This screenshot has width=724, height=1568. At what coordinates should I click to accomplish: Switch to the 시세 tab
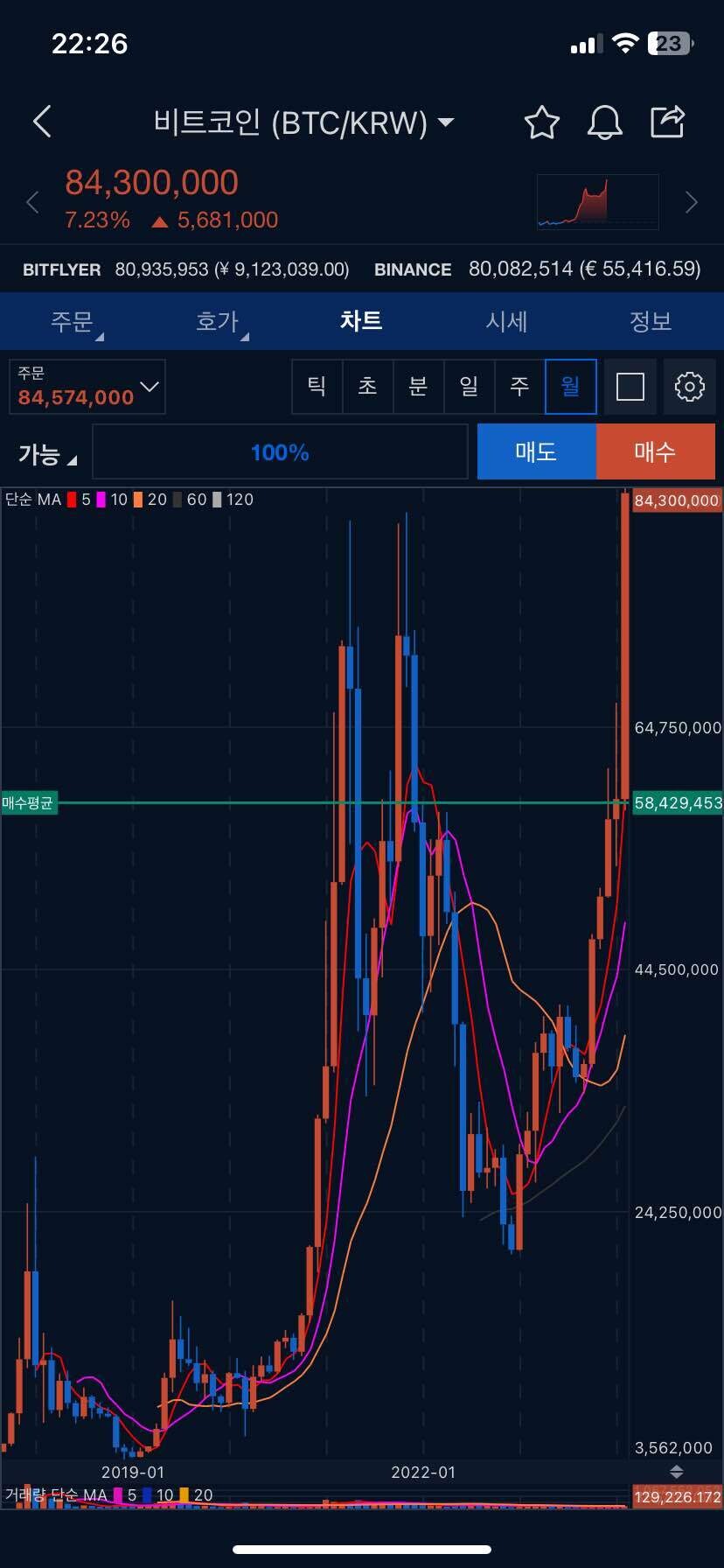[506, 322]
